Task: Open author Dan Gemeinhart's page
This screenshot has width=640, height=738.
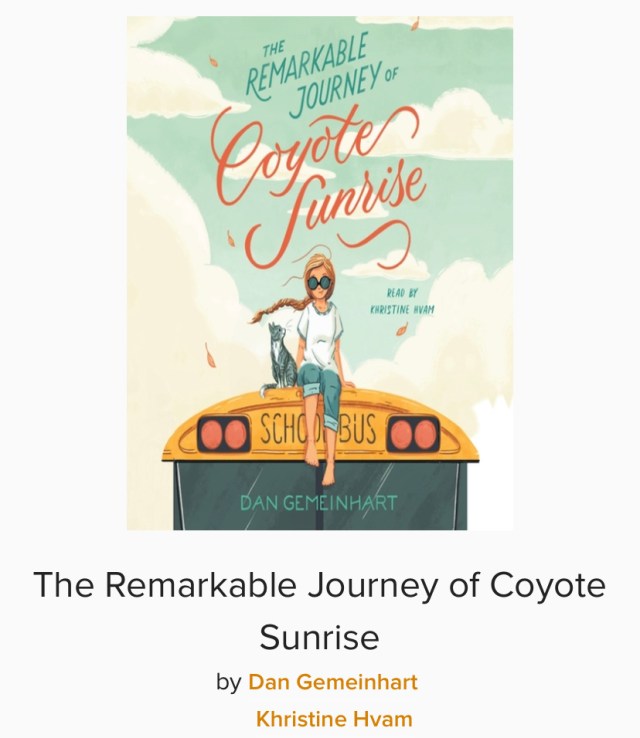Action: (x=332, y=682)
